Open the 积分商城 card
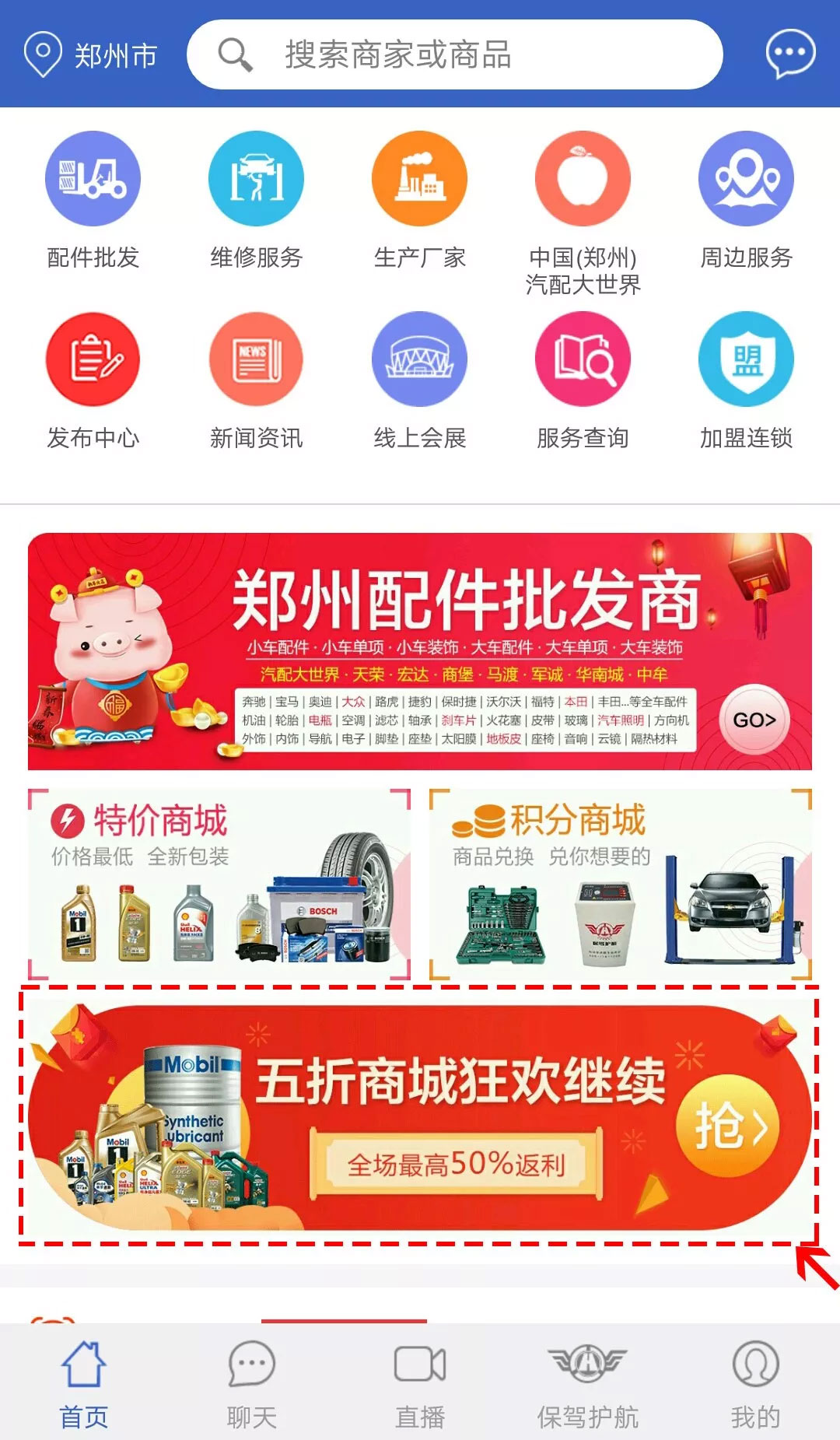Viewport: 840px width, 1440px height. click(x=620, y=884)
